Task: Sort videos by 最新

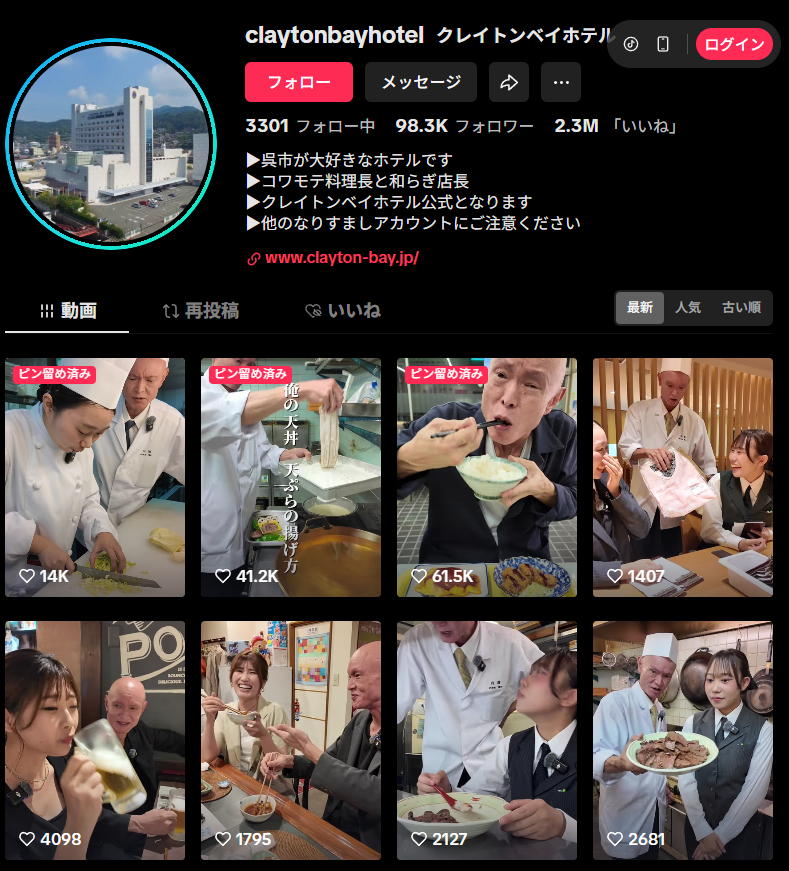Action: (640, 308)
